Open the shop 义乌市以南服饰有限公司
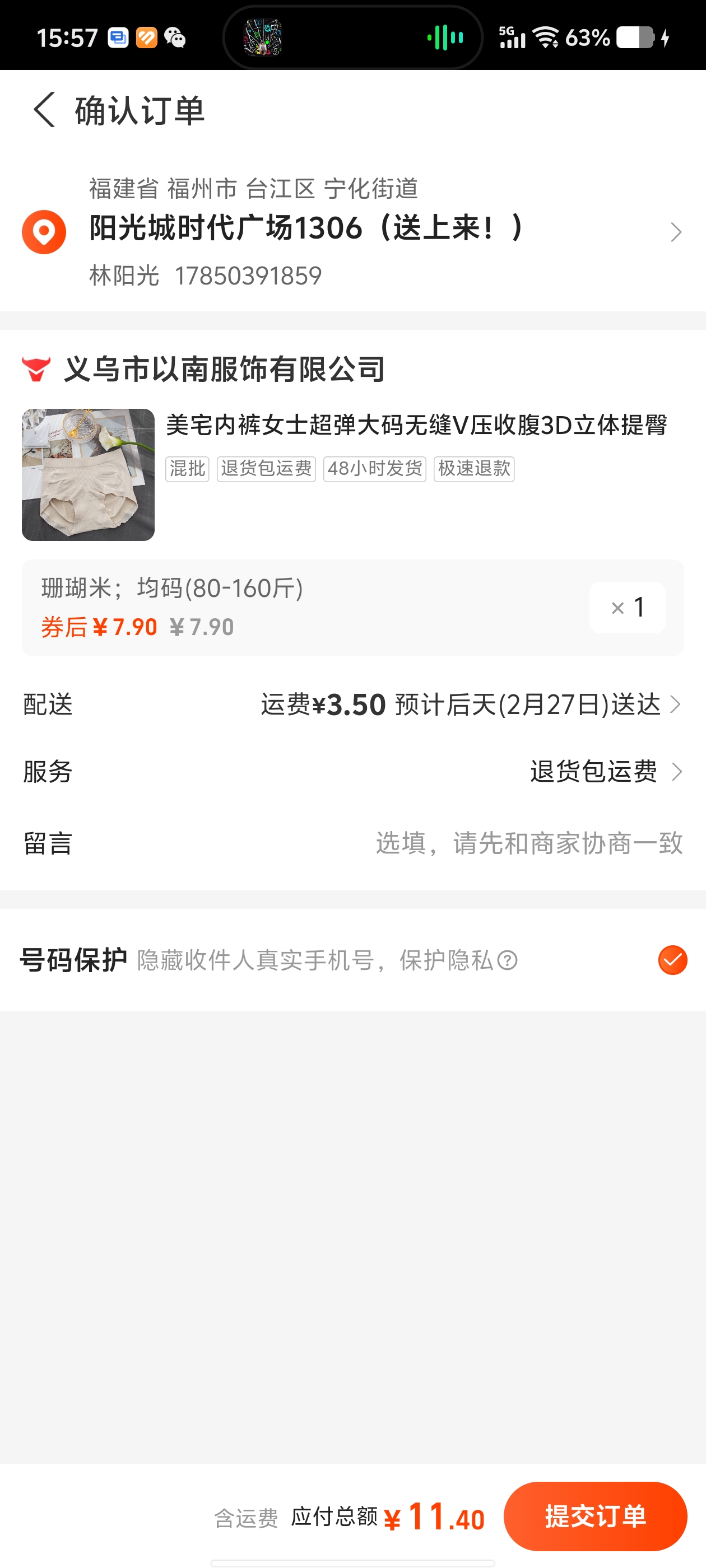Viewport: 706px width, 1568px height. pyautogui.click(x=224, y=369)
